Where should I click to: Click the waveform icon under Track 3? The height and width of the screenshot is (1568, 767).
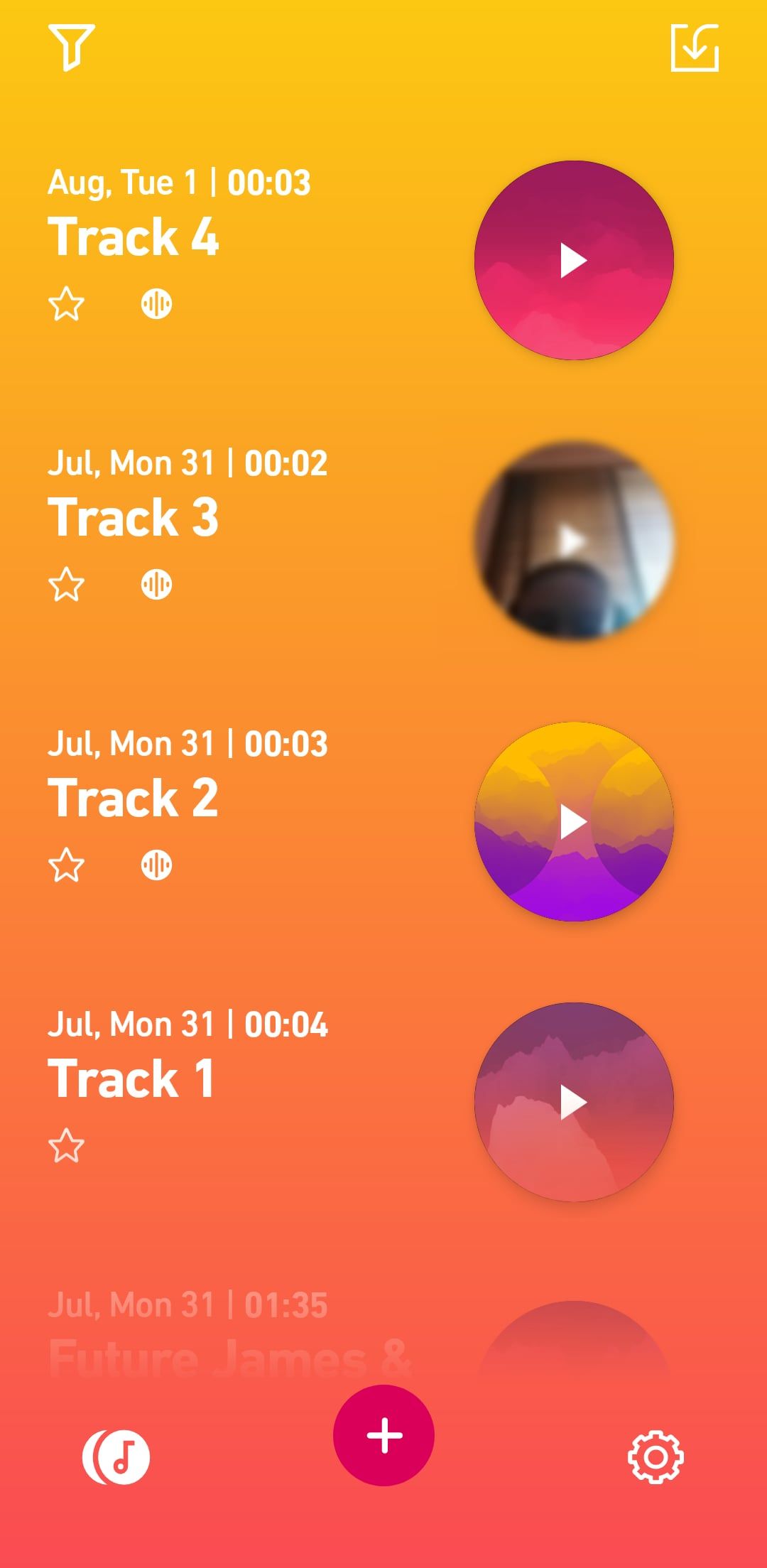[155, 584]
